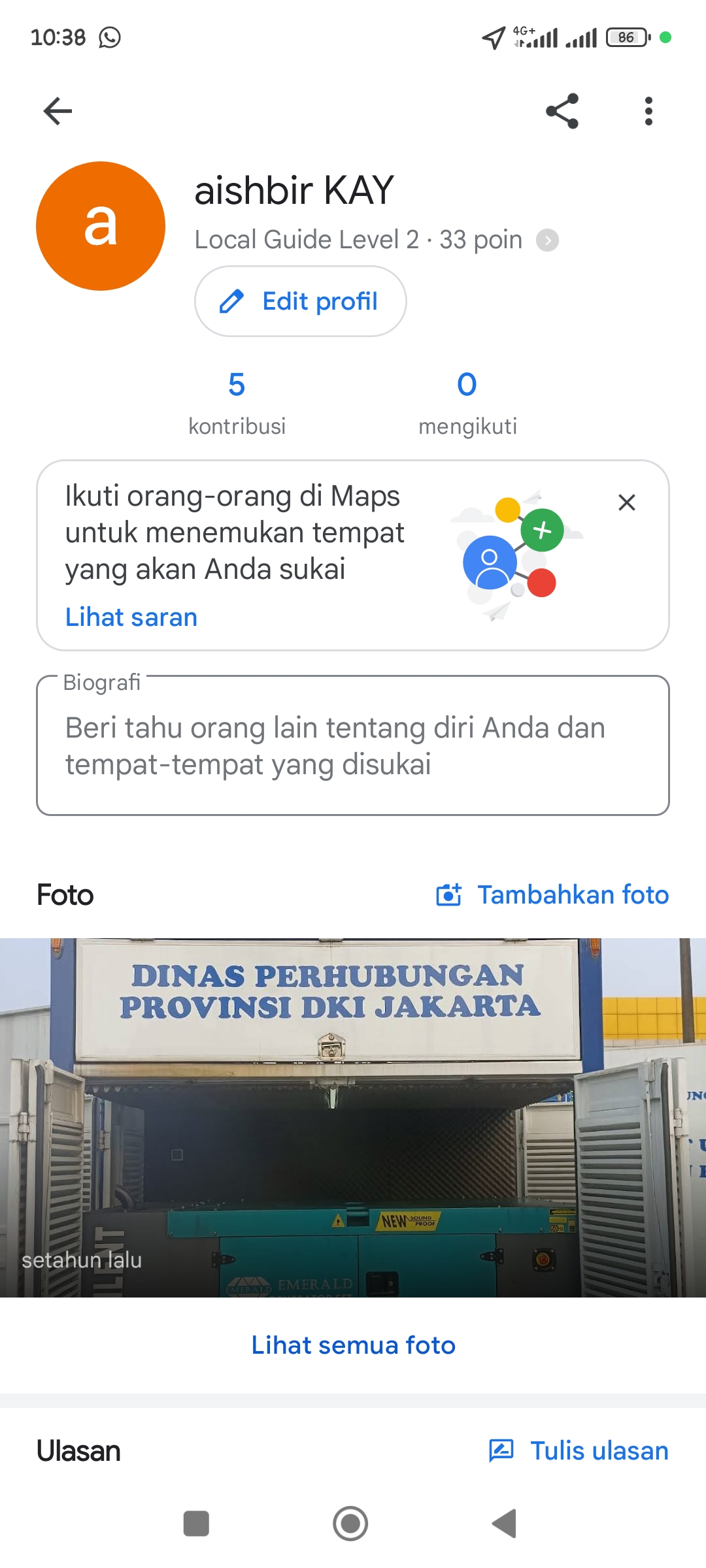Tap the system home button
706x1568 pixels.
coord(350,1524)
